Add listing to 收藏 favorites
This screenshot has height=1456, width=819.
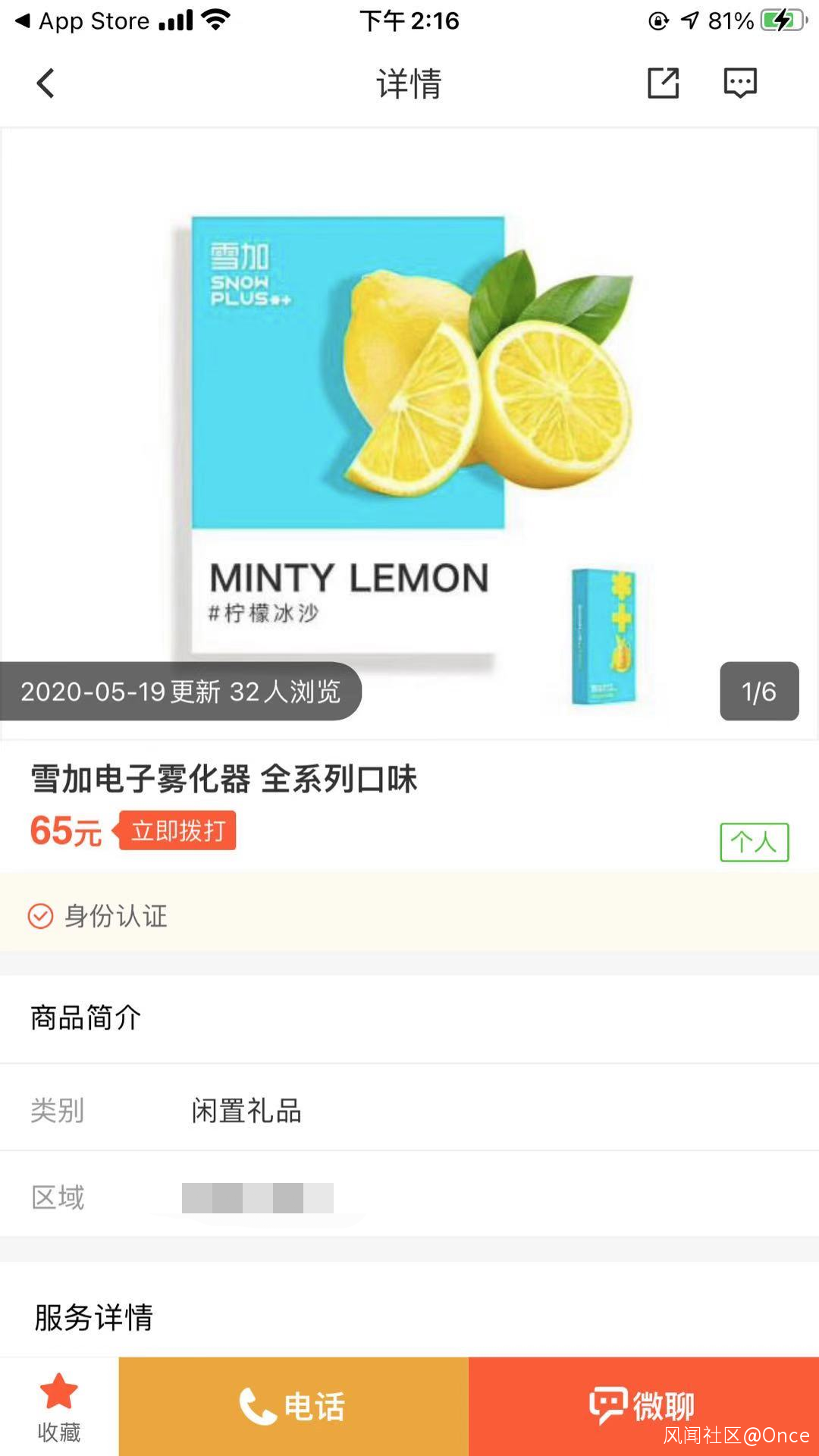click(x=59, y=1406)
